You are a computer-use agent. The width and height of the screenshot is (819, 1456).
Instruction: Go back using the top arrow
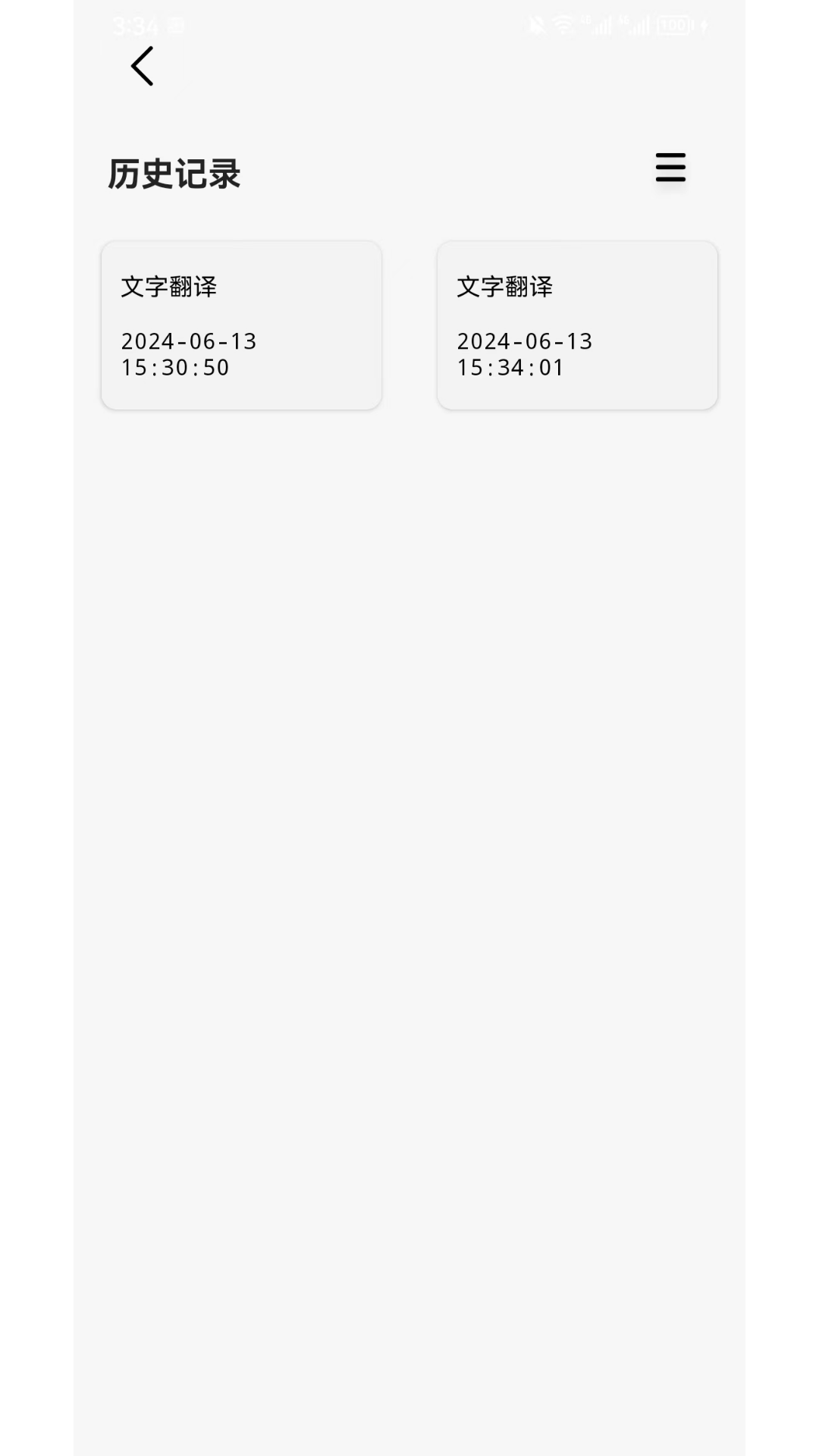pos(142,67)
